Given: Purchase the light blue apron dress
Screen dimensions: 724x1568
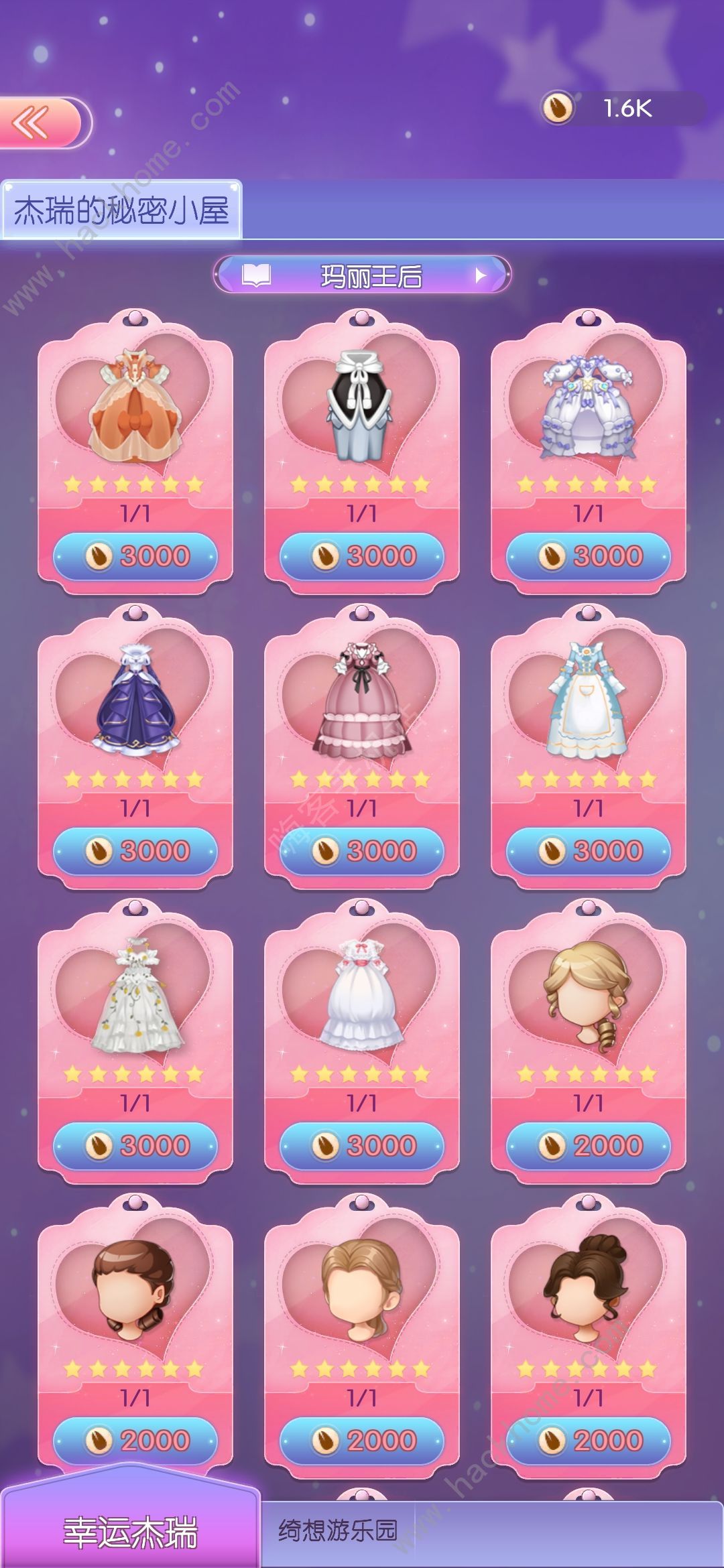Looking at the screenshot, I should tap(589, 851).
